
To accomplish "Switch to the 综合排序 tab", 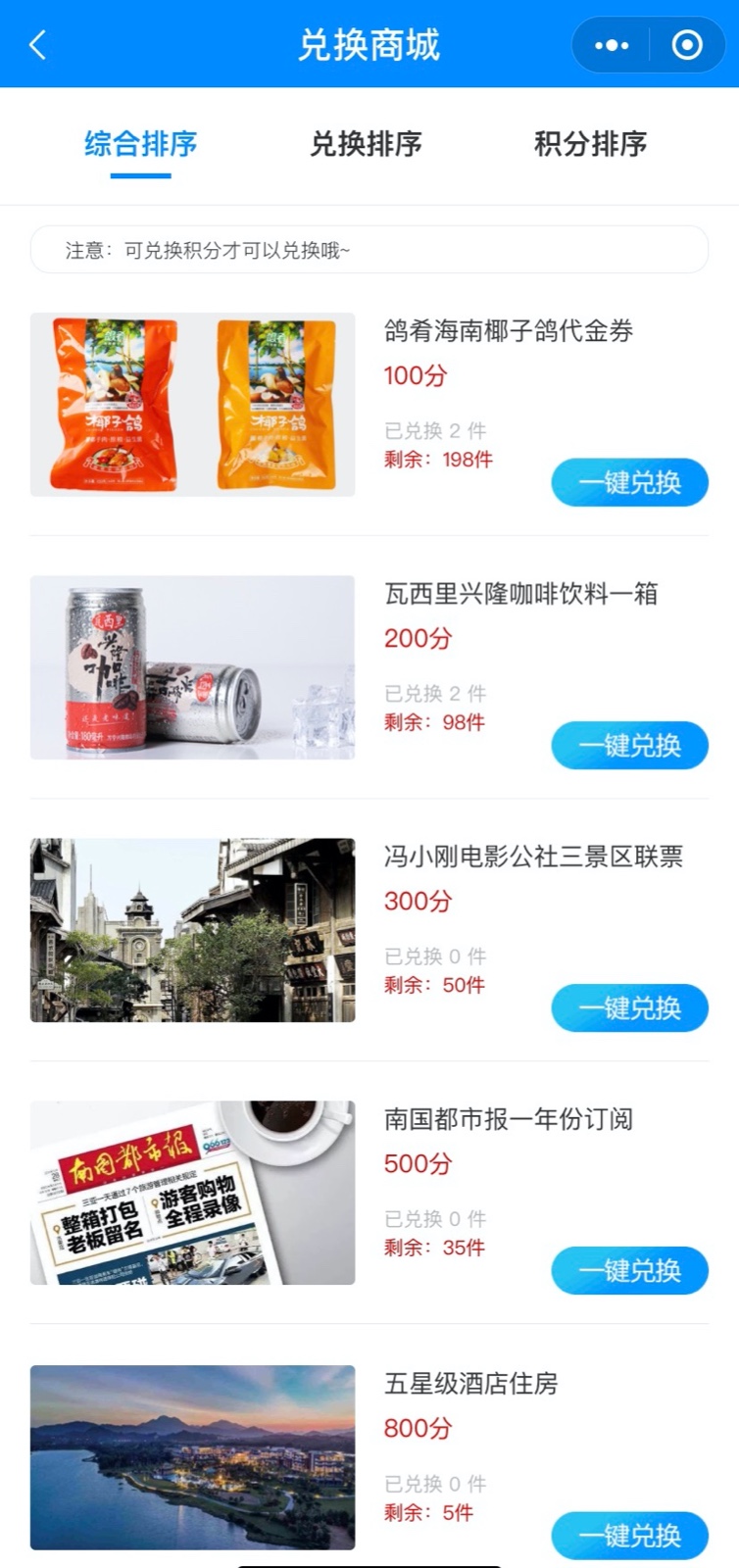I will point(140,144).
